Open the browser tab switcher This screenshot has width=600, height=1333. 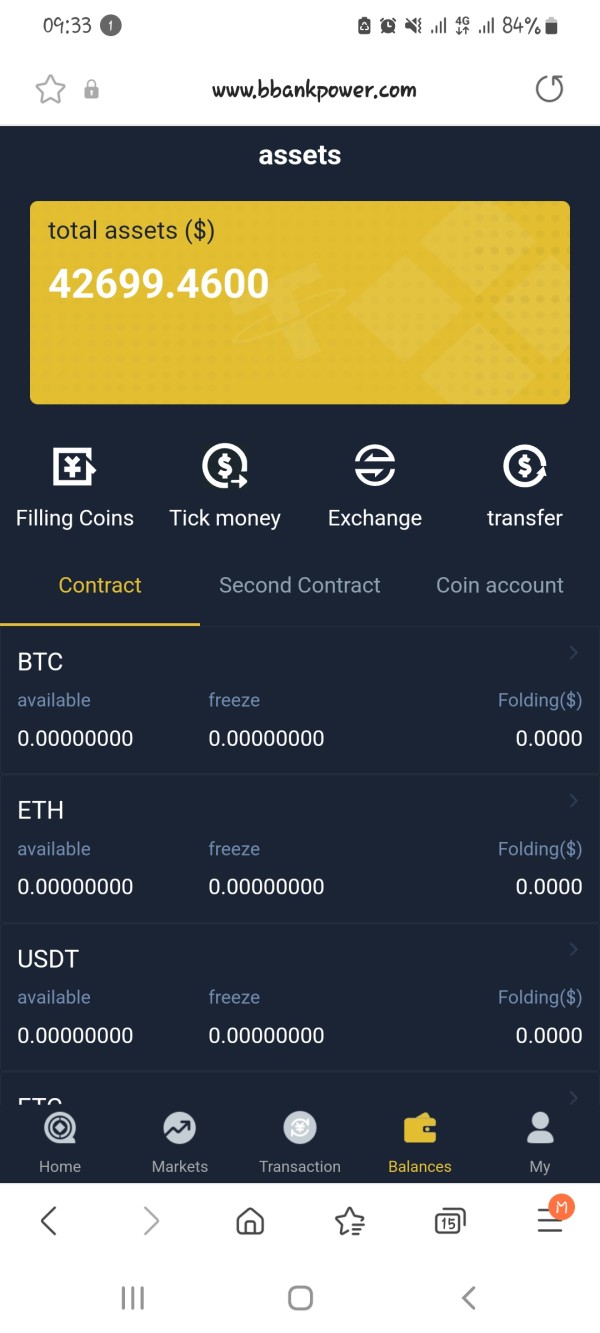(450, 1221)
